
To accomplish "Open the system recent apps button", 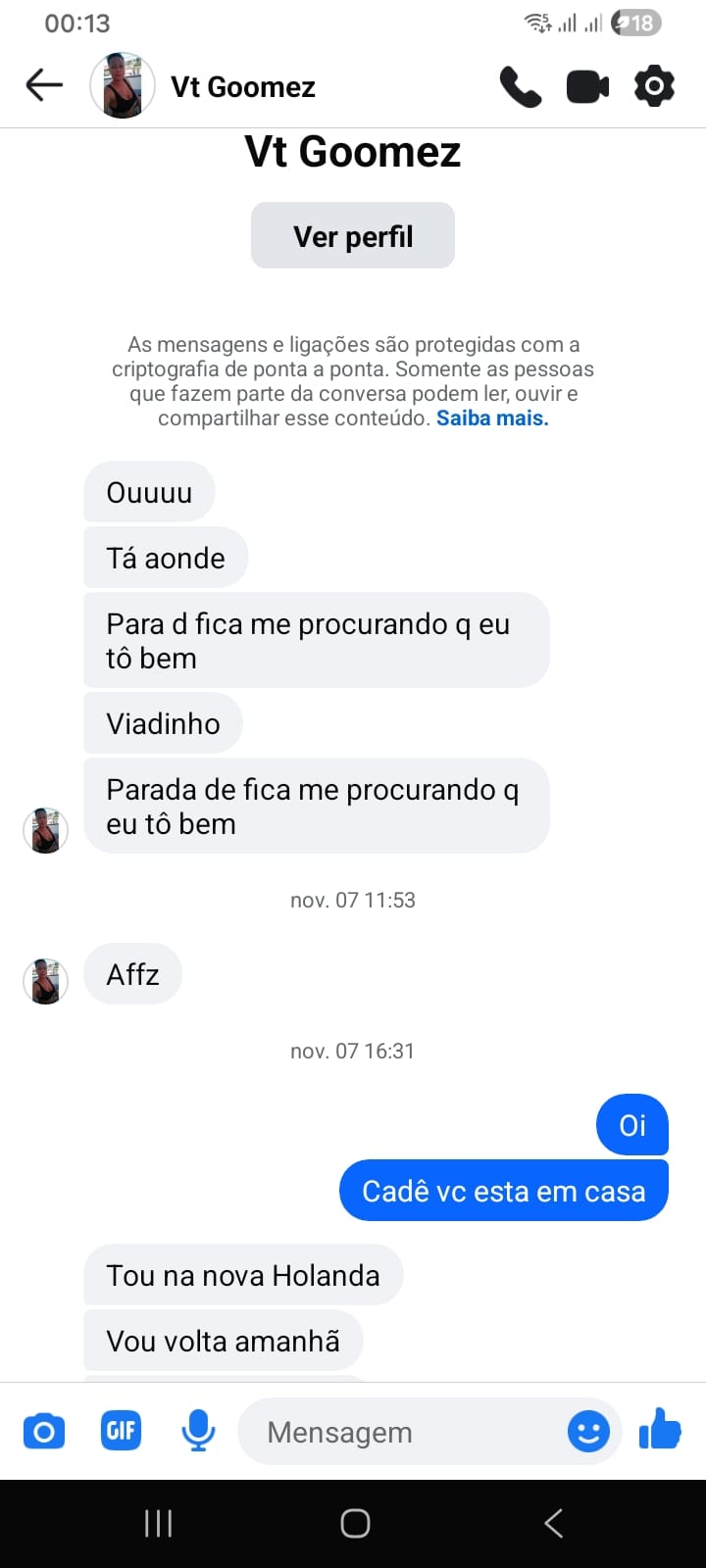I will pos(158,1523).
